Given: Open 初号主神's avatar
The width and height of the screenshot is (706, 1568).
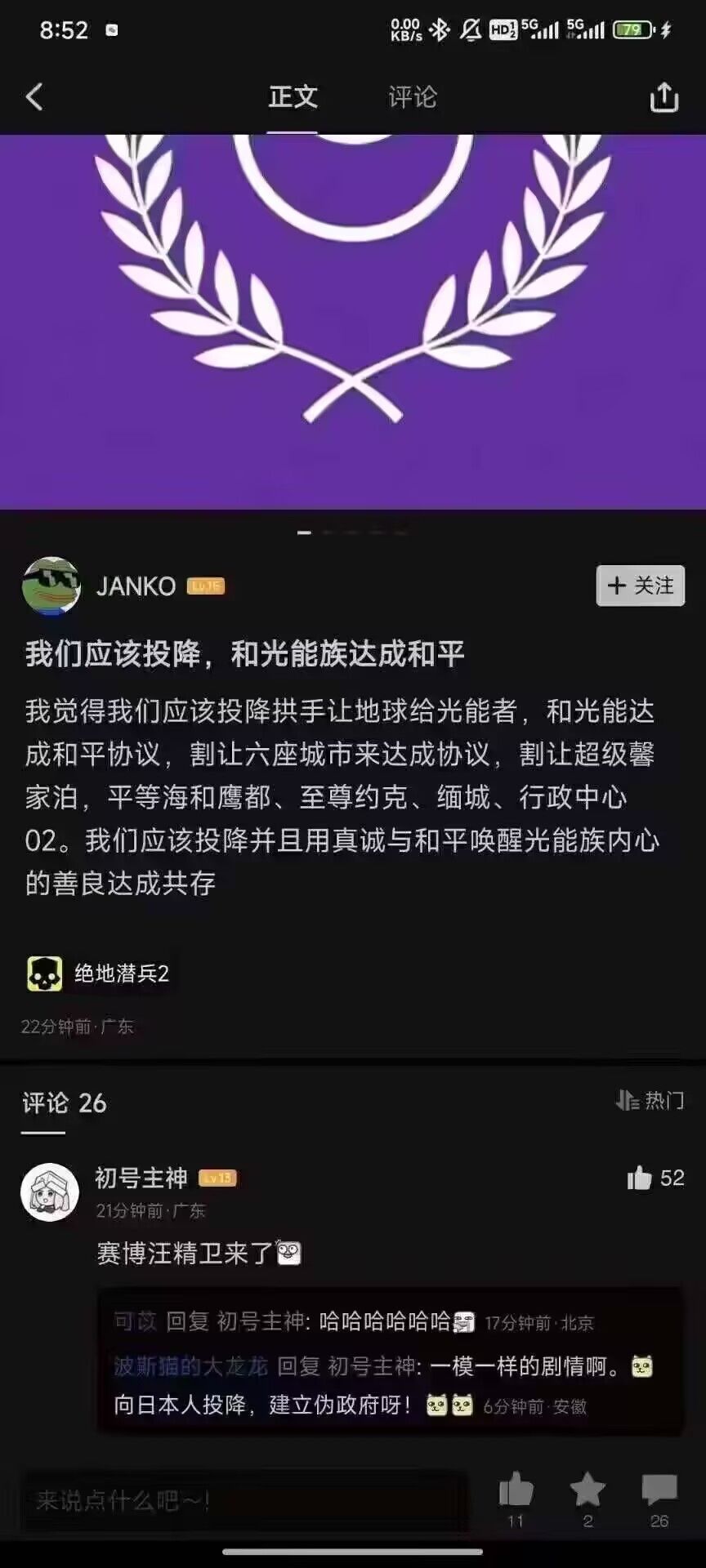Looking at the screenshot, I should pos(50,1192).
